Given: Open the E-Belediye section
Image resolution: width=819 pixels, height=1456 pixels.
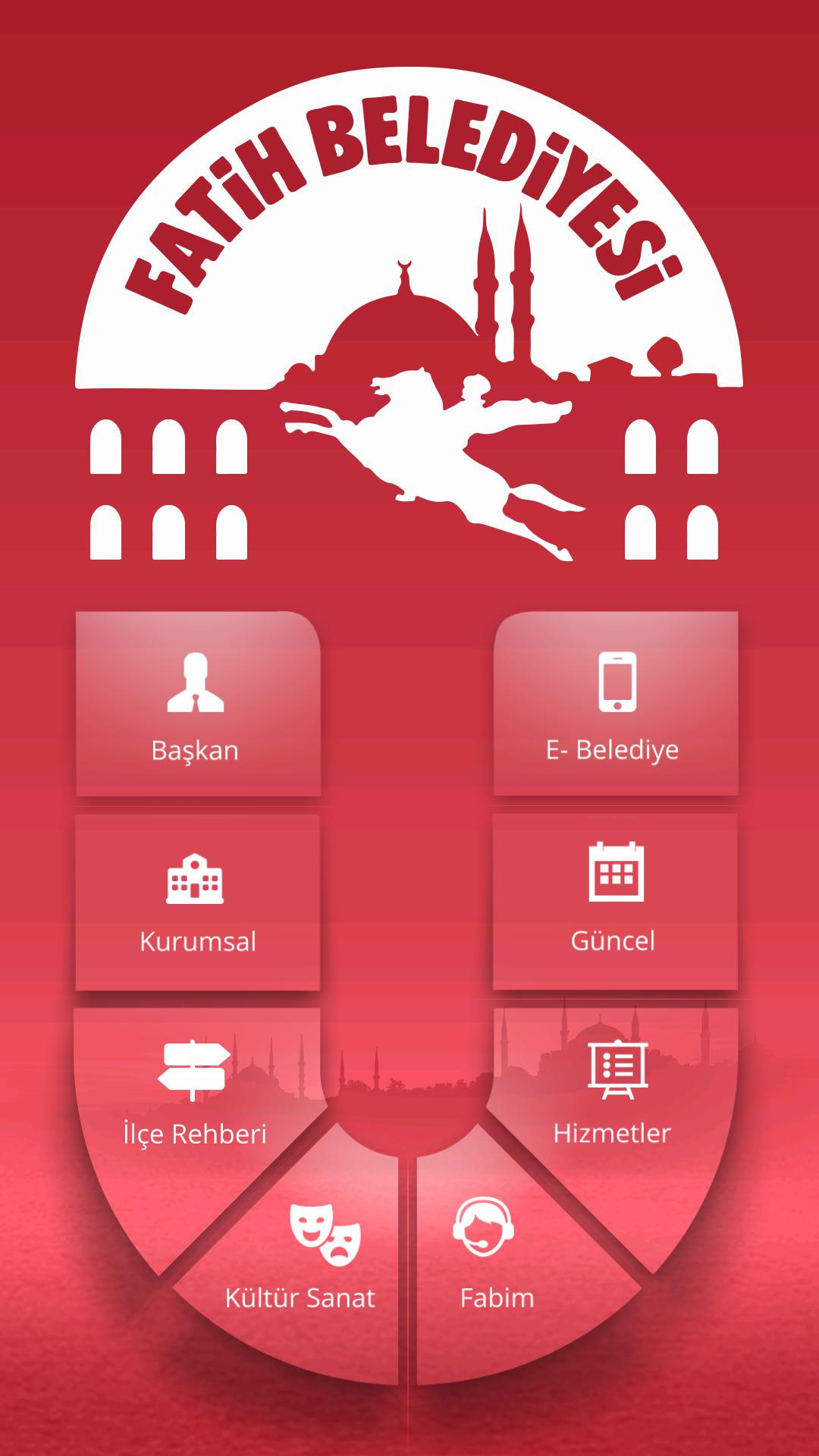Looking at the screenshot, I should [x=617, y=705].
